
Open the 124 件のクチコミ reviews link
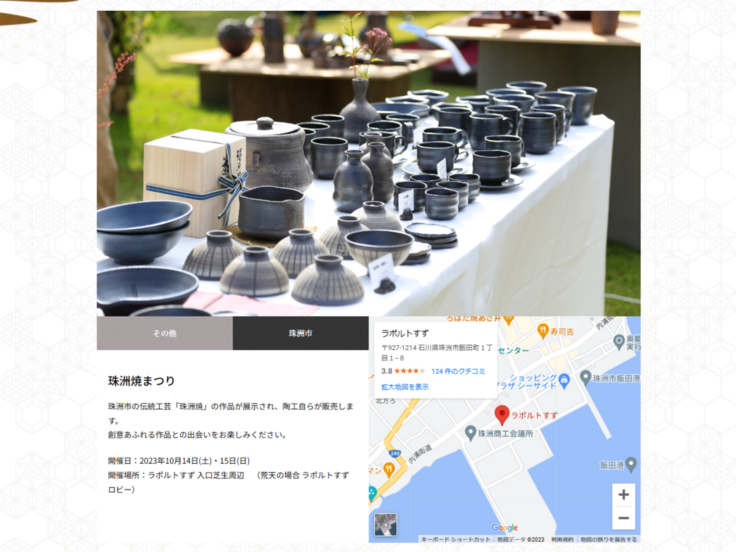(458, 371)
